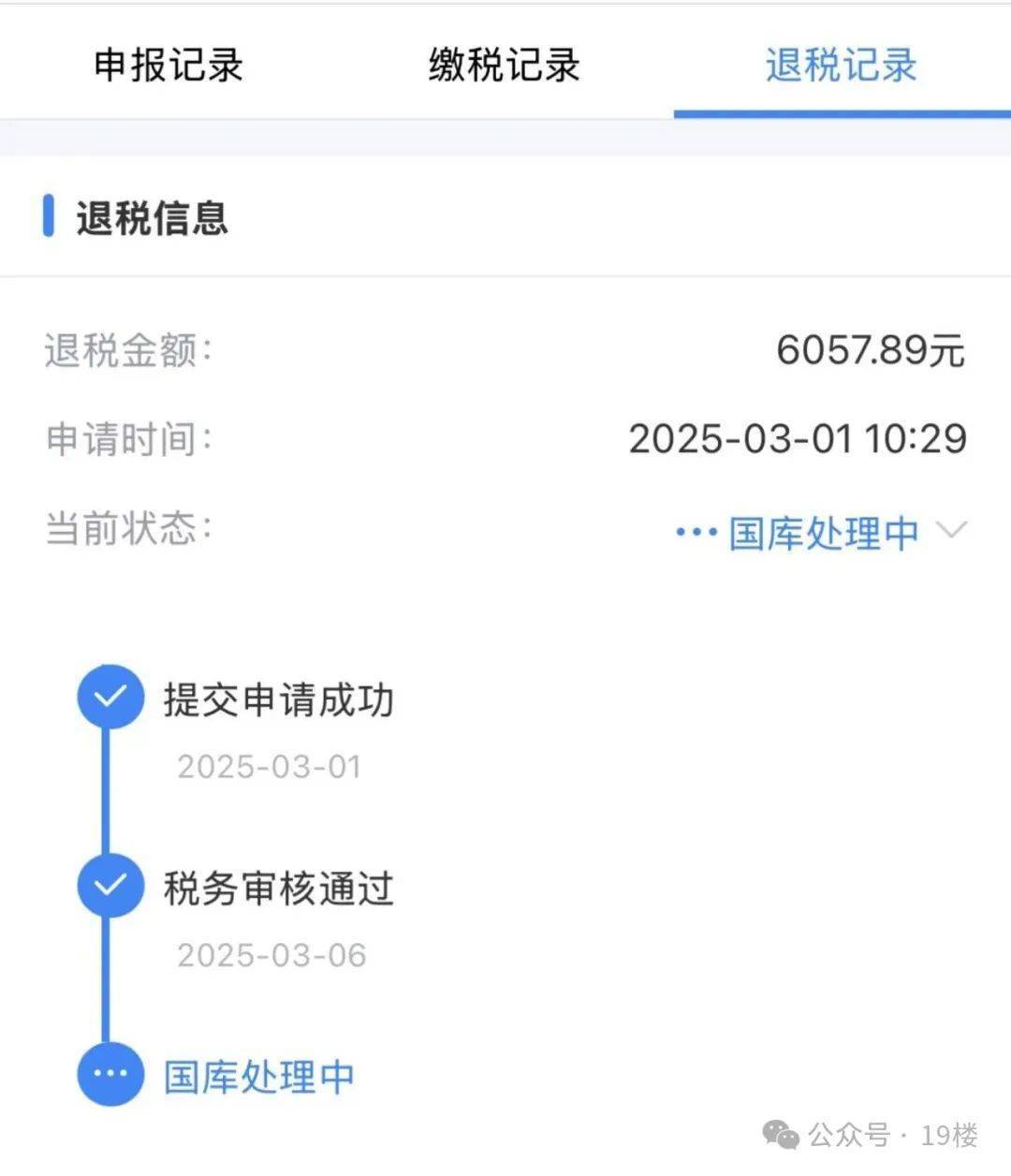The height and width of the screenshot is (1176, 1011).
Task: Switch to the 申报记录 tab
Action: [167, 66]
